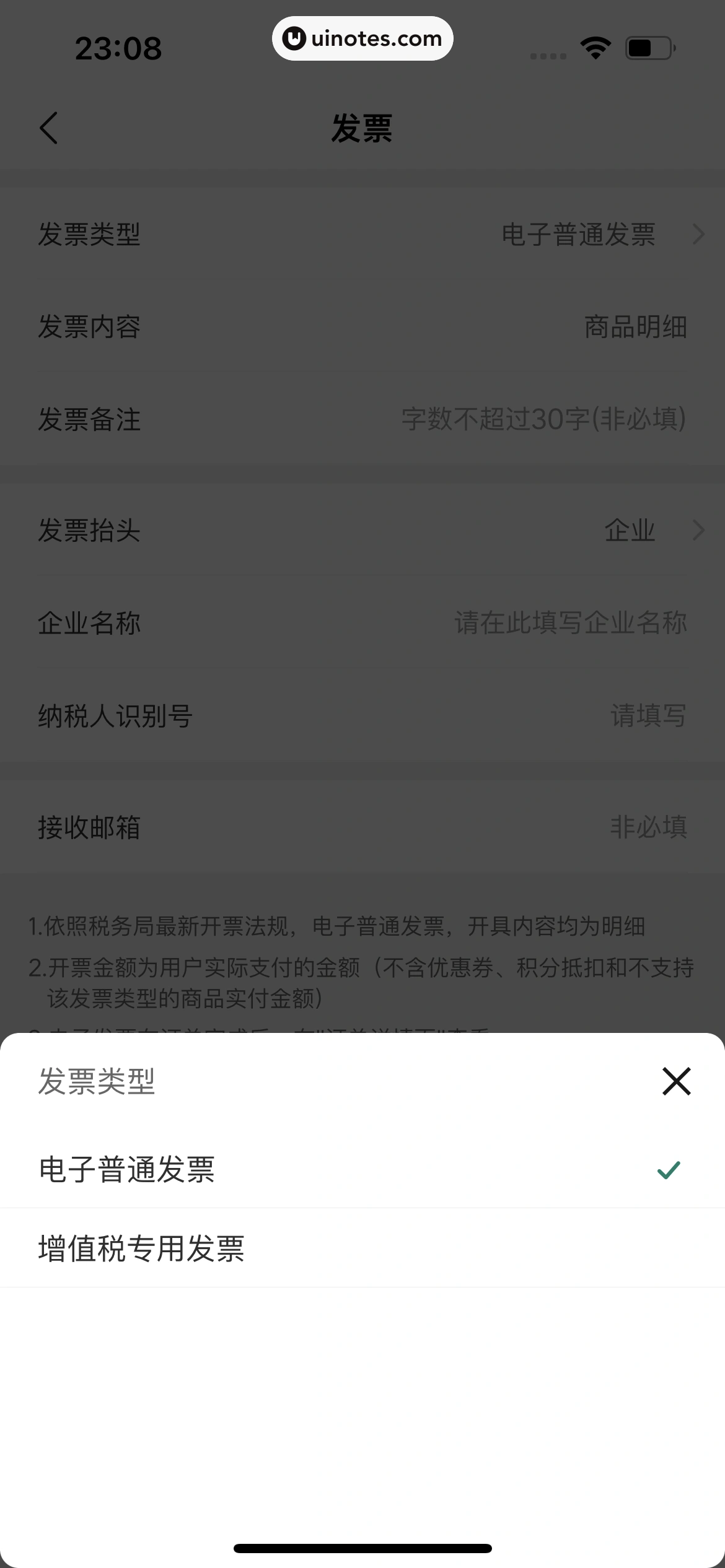The width and height of the screenshot is (725, 1568).
Task: Click the uinotes.com logo badge
Action: [x=362, y=38]
